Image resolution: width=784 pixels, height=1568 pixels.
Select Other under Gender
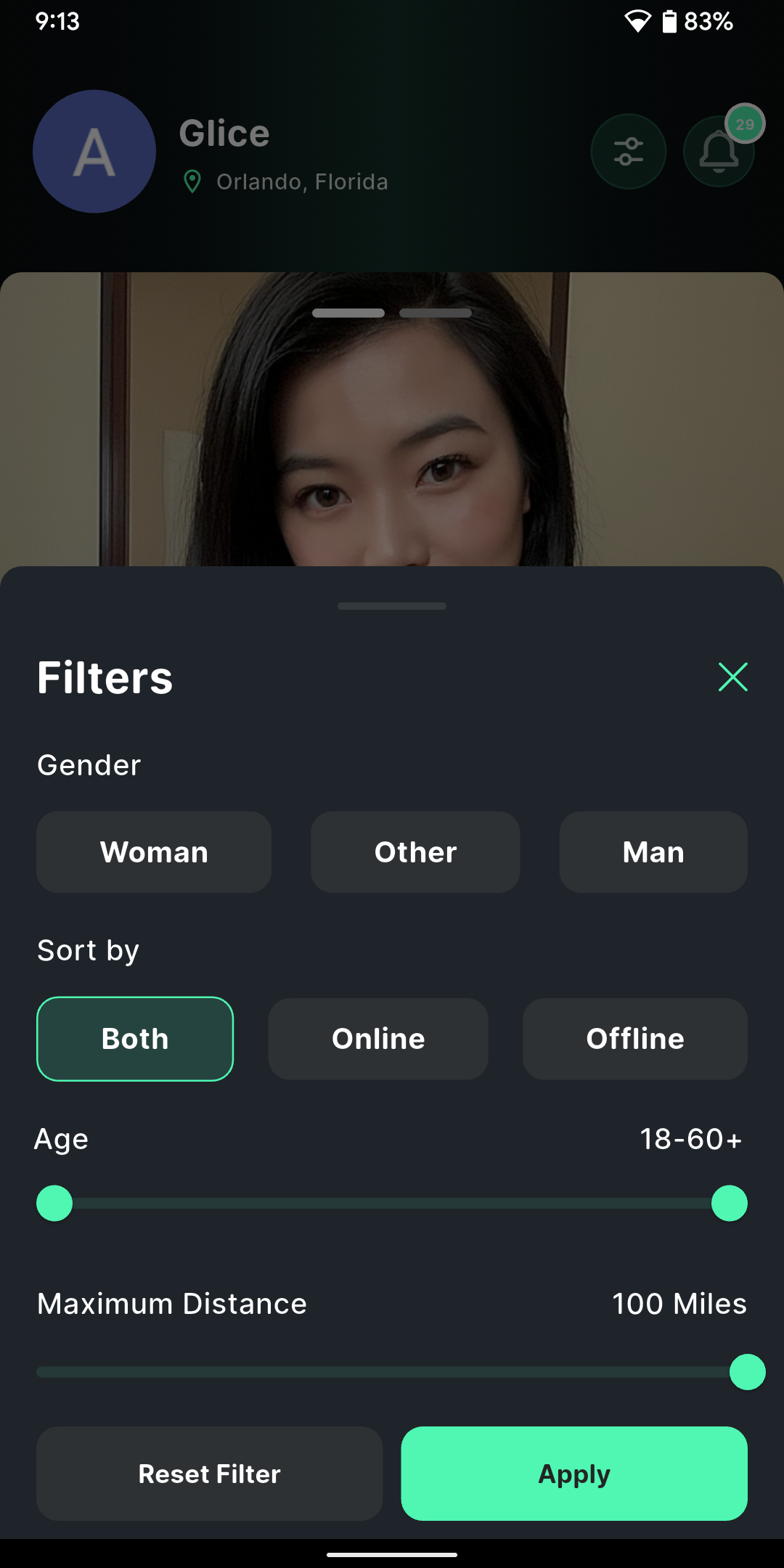point(415,851)
